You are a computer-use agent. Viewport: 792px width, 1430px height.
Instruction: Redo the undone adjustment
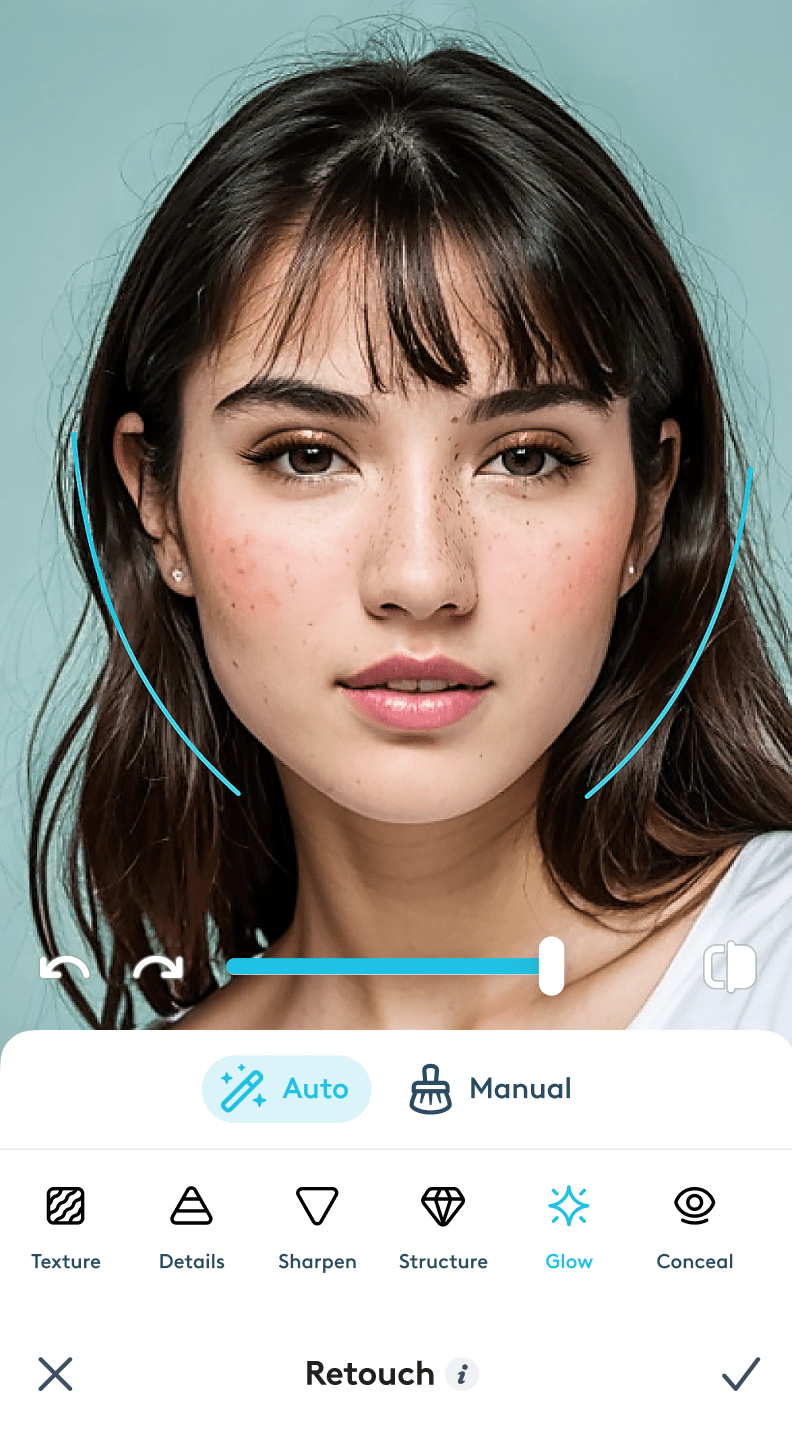(x=158, y=966)
